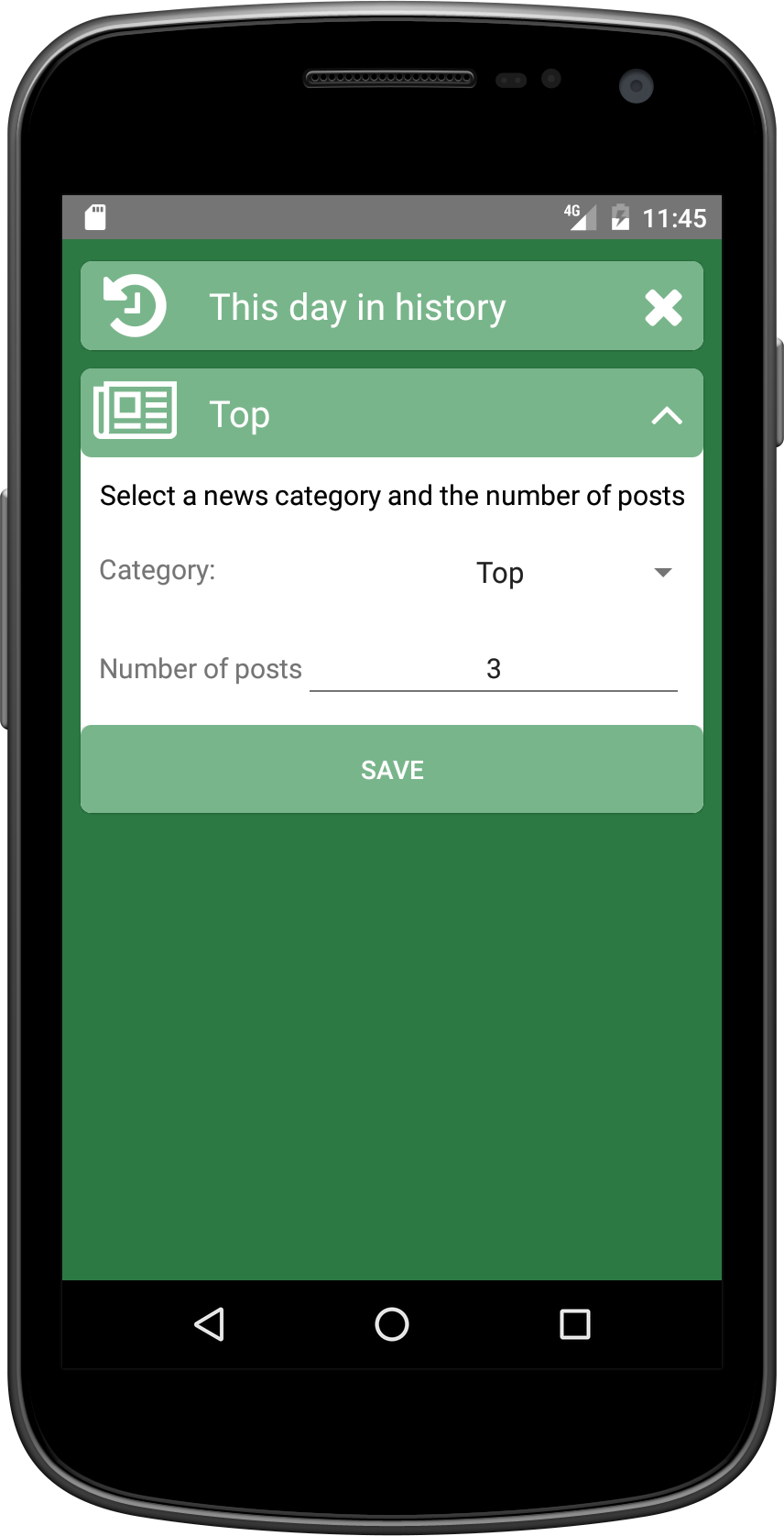Remove the This day in history card
784x1536 pixels.
point(663,307)
